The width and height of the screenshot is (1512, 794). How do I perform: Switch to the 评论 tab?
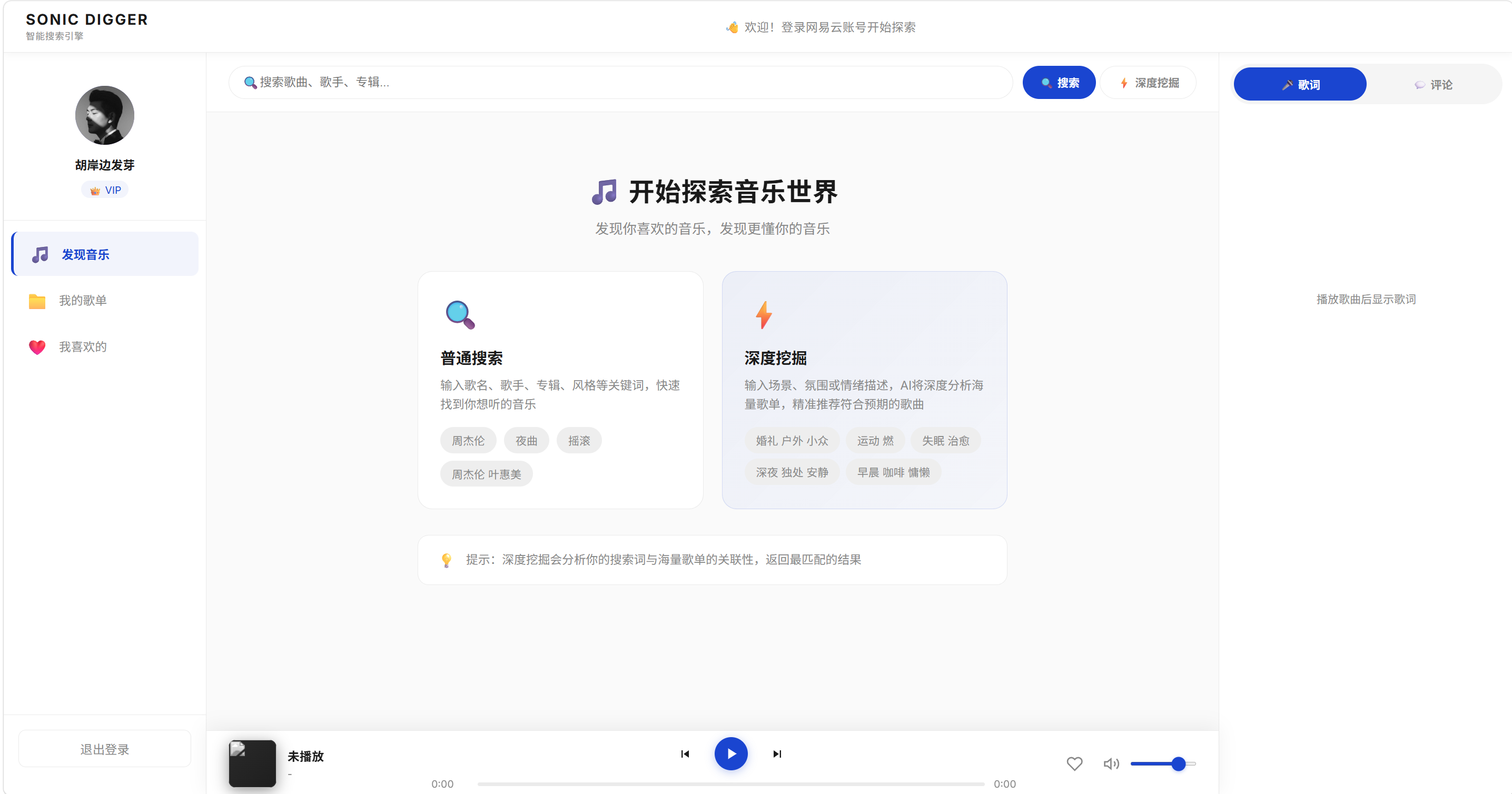1433,84
